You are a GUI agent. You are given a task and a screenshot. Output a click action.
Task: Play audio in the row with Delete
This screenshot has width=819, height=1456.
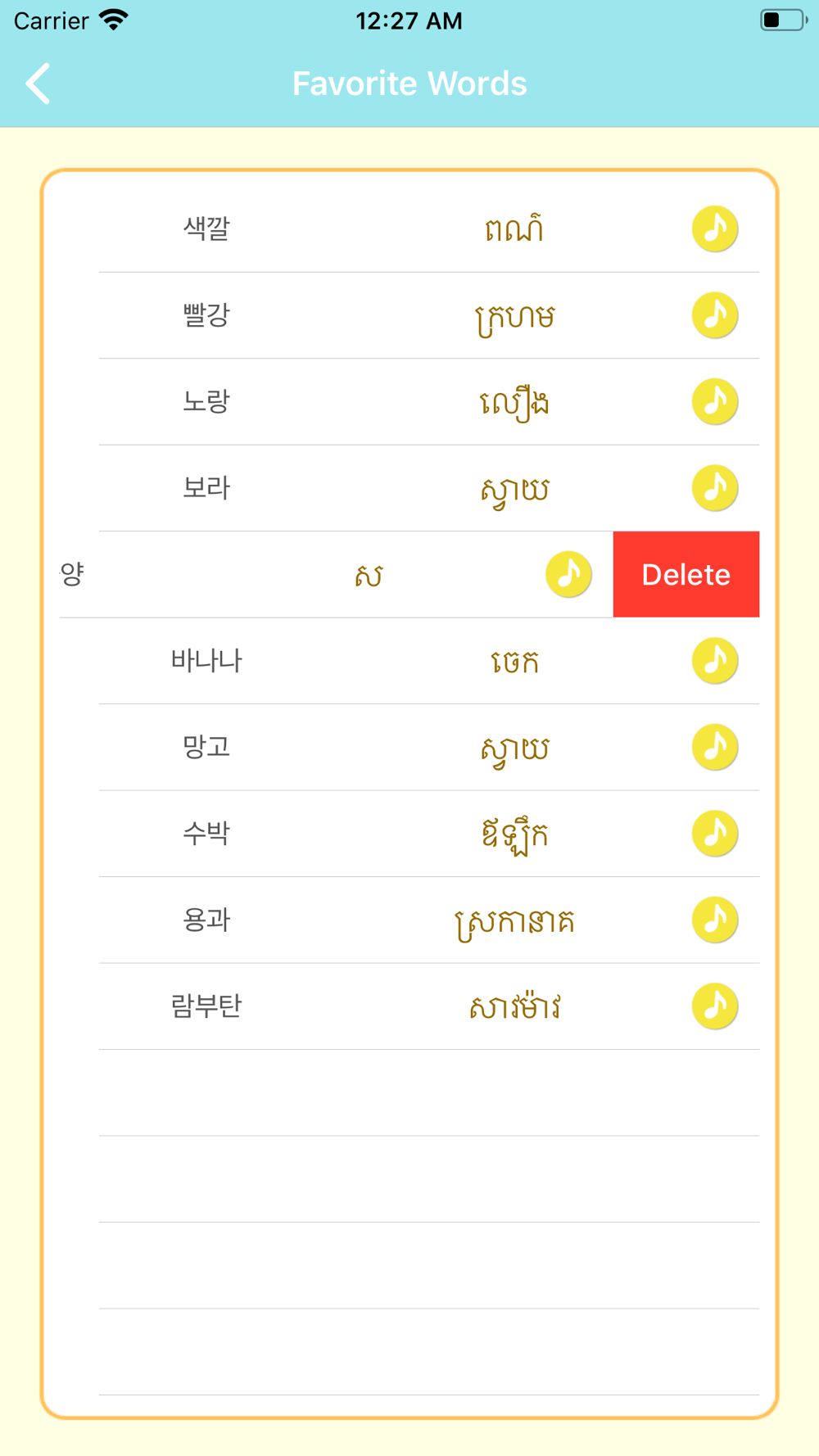[x=569, y=574]
